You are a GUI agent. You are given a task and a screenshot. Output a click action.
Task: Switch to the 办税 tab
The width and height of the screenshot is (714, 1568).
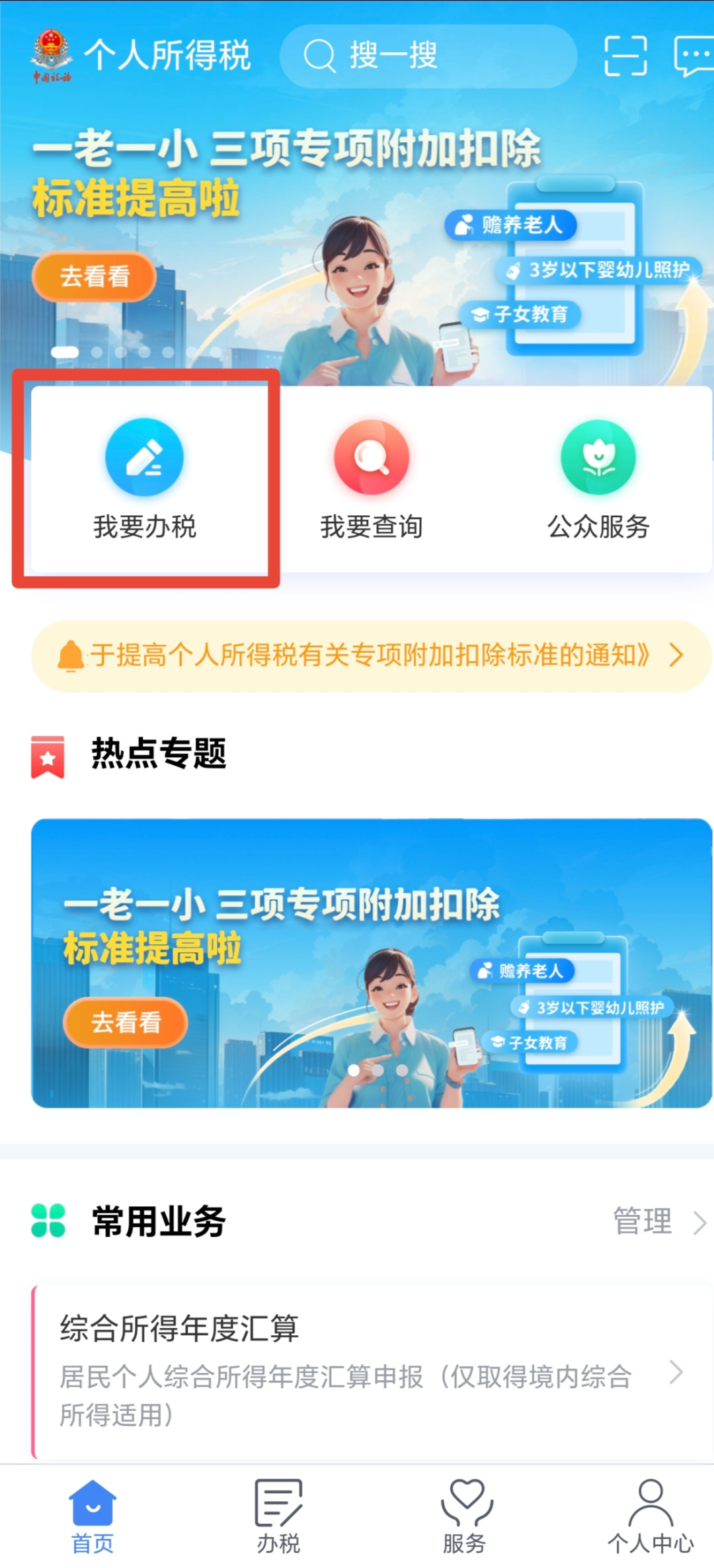pyautogui.click(x=278, y=1516)
